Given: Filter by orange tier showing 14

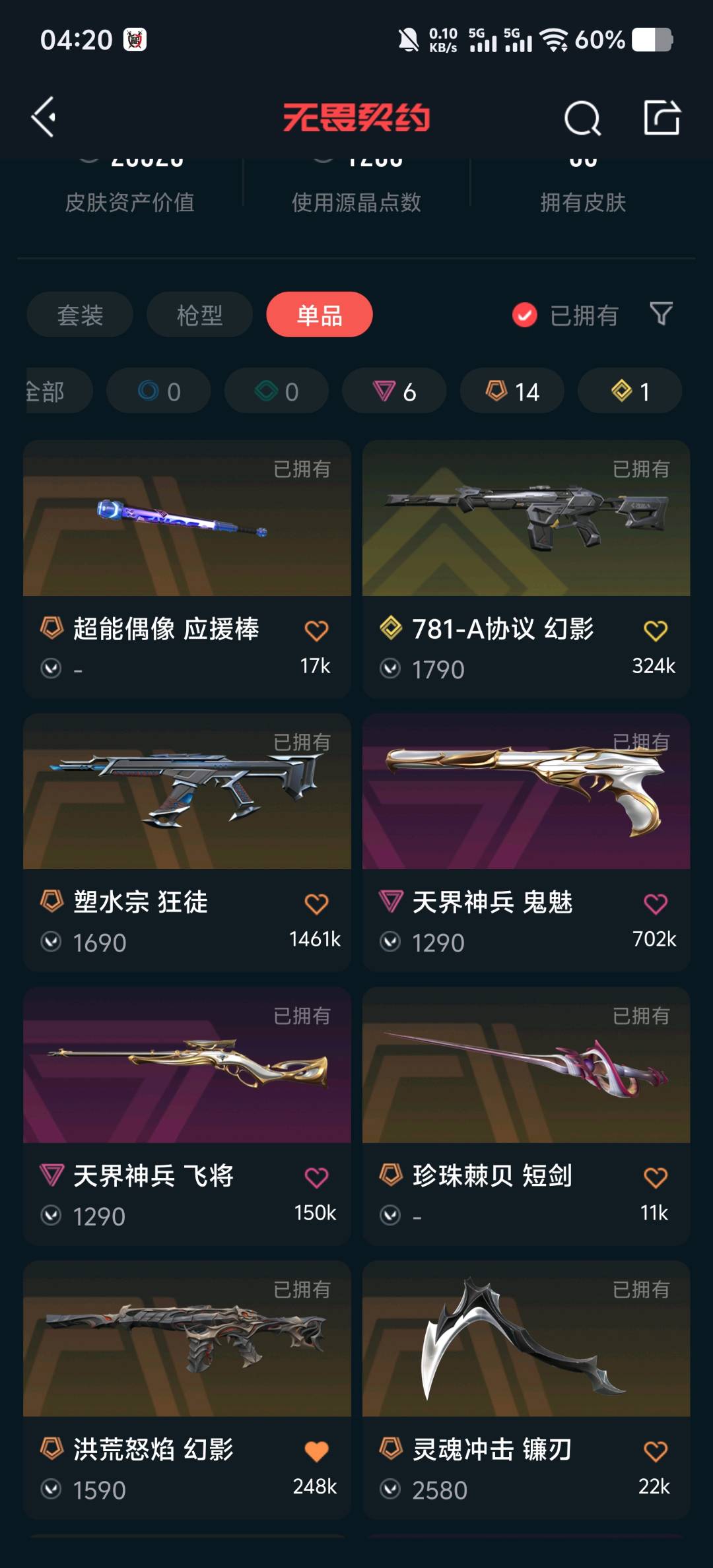Looking at the screenshot, I should click(x=512, y=391).
